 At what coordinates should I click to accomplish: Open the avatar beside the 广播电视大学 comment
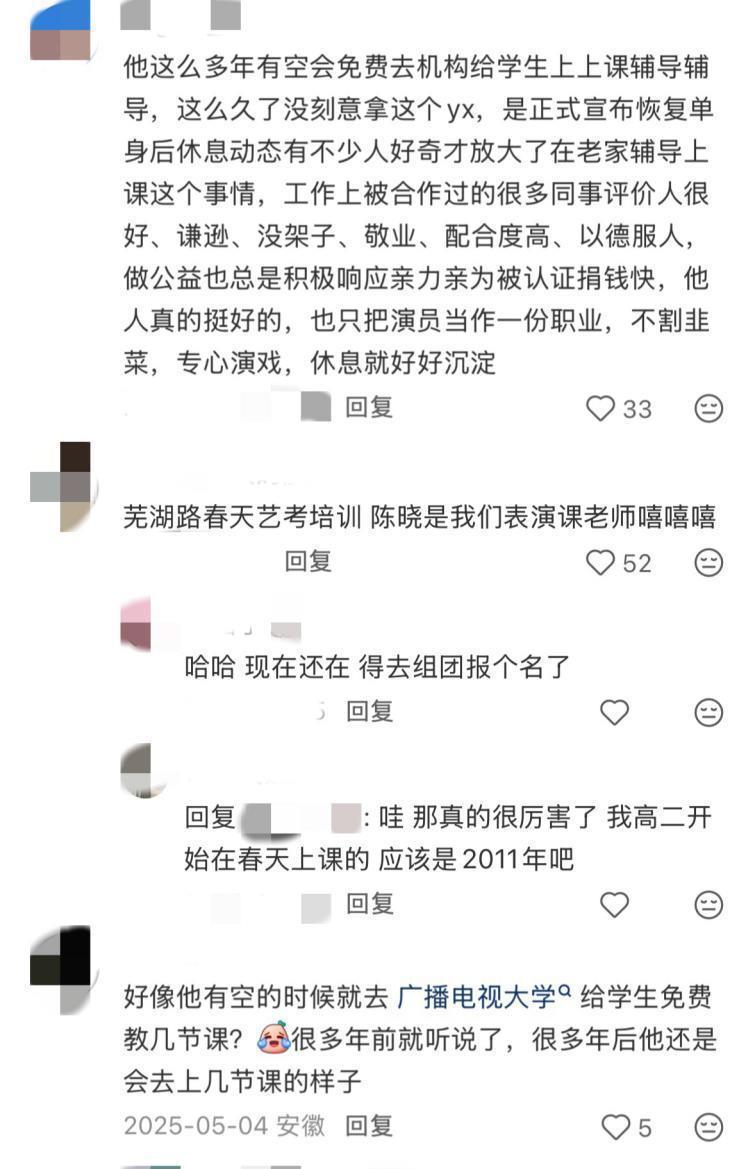tap(62, 970)
